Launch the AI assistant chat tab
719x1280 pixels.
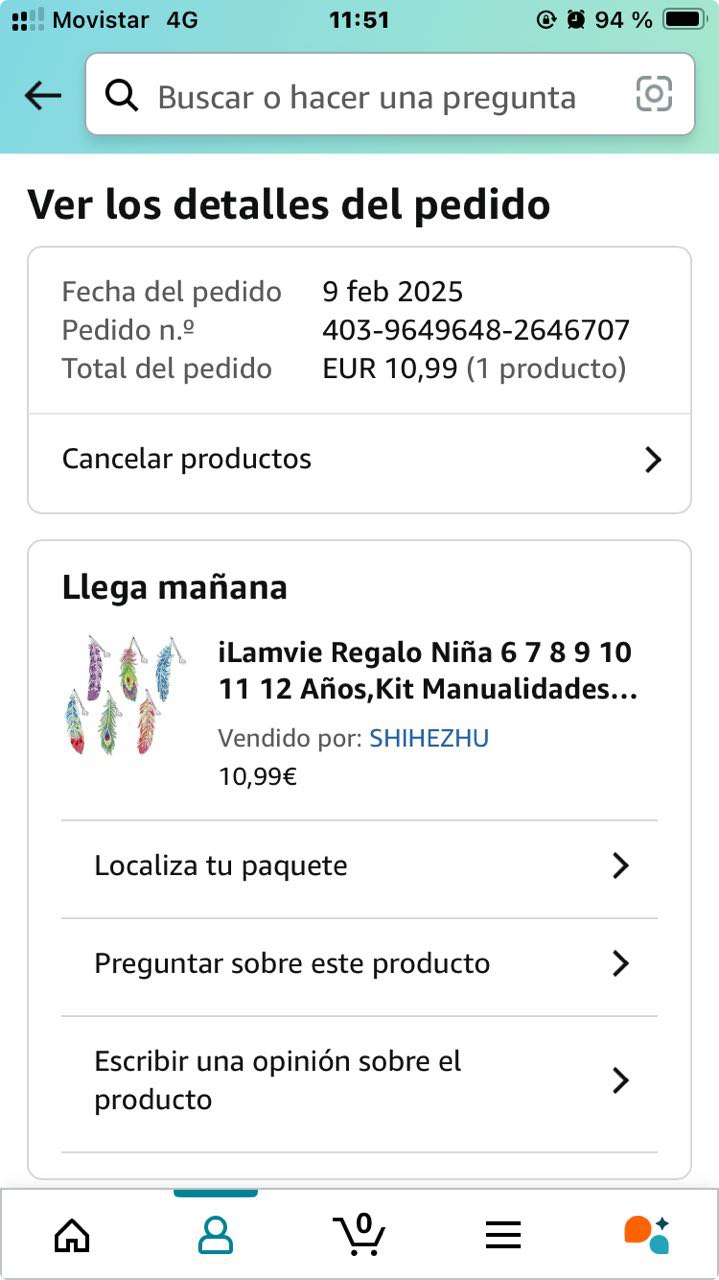646,1235
